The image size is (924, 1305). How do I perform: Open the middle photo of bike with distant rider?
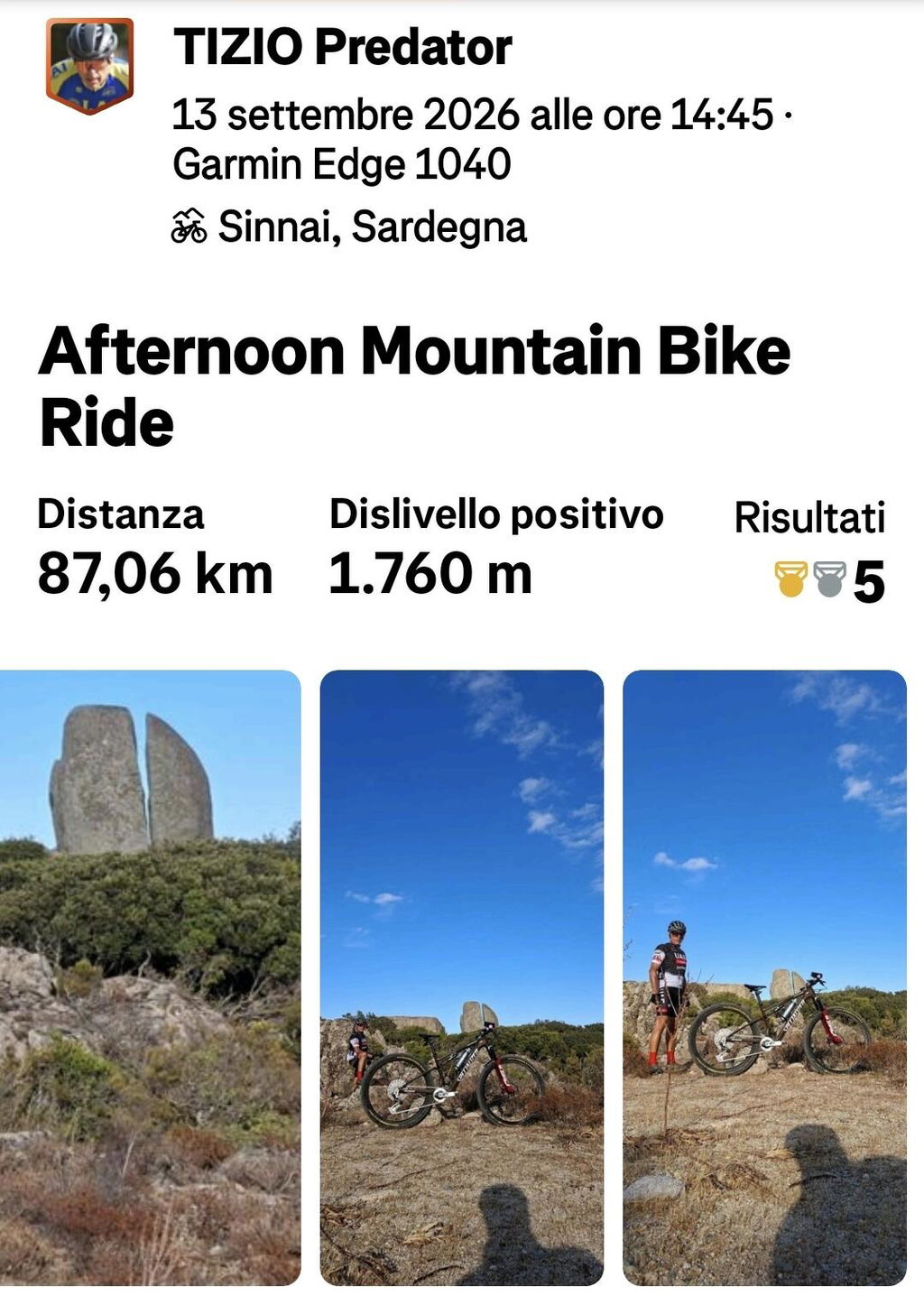click(462, 977)
